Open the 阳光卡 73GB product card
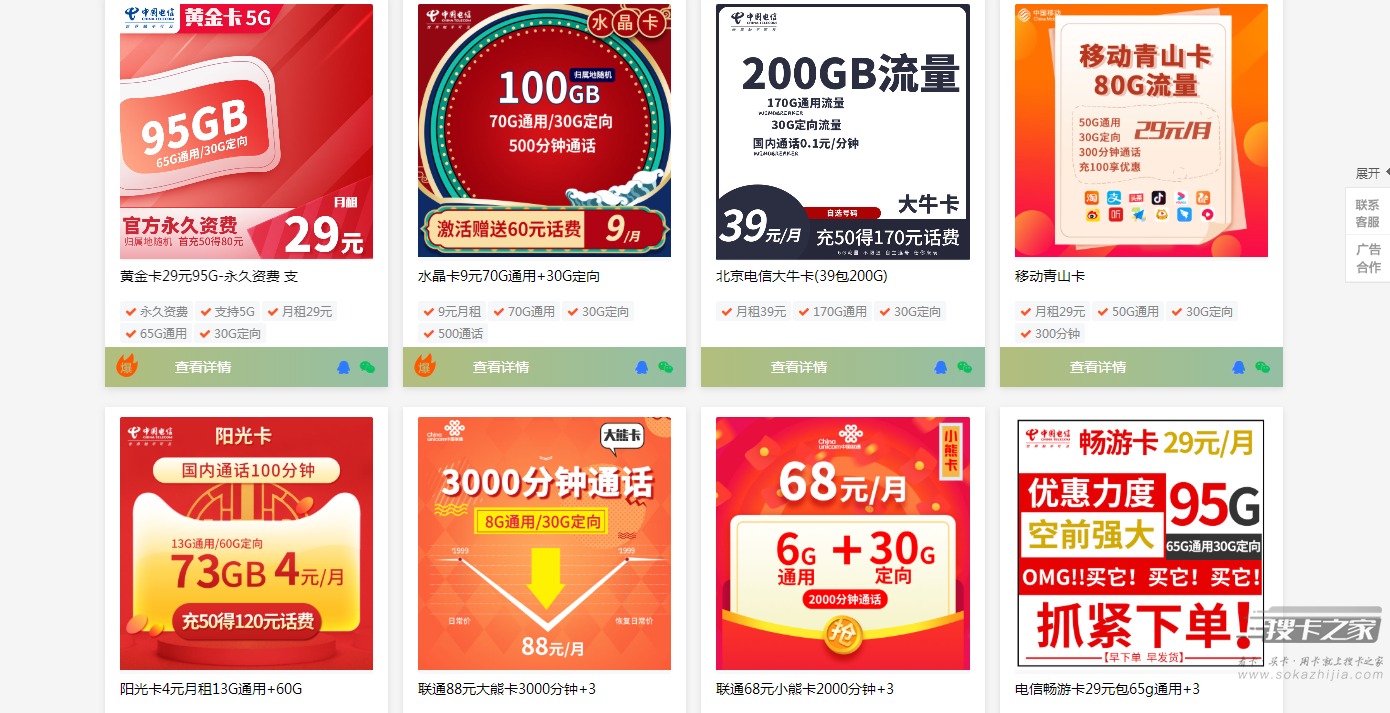The width and height of the screenshot is (1390, 713). click(246, 543)
